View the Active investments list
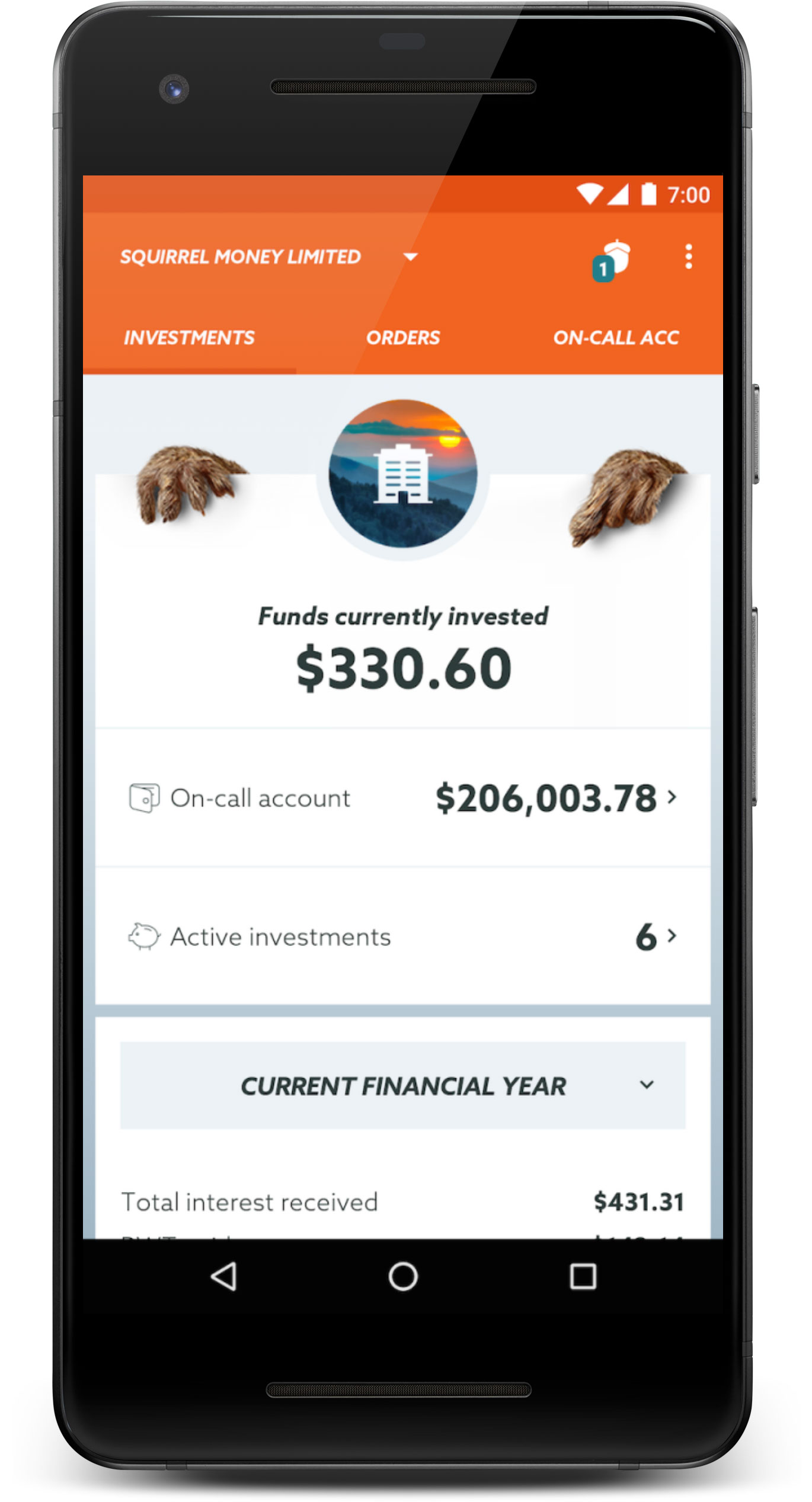Image resolution: width=812 pixels, height=1502 pixels. (403, 937)
